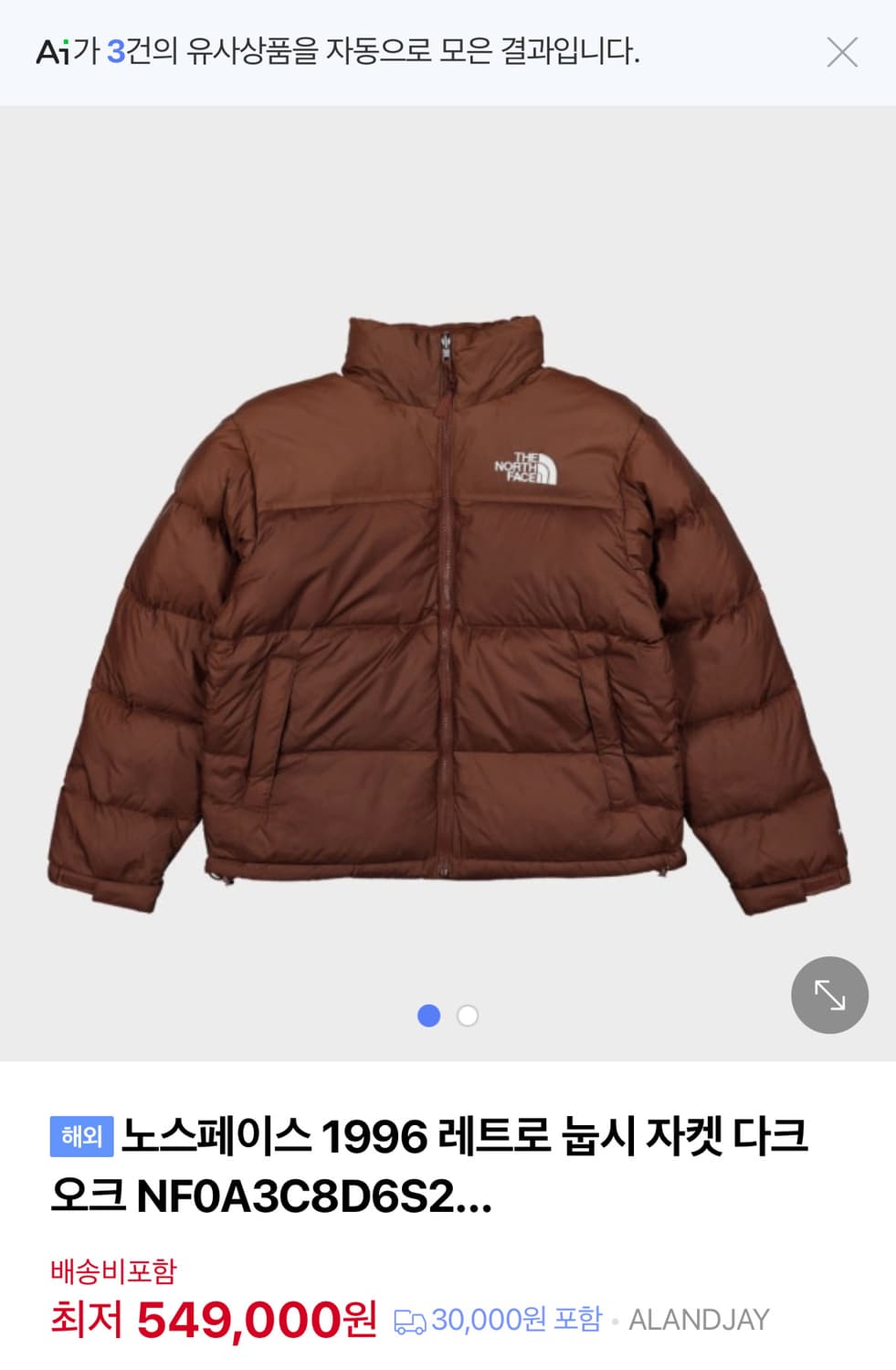
Task: Expand product image to fullscreen
Action: 829,995
